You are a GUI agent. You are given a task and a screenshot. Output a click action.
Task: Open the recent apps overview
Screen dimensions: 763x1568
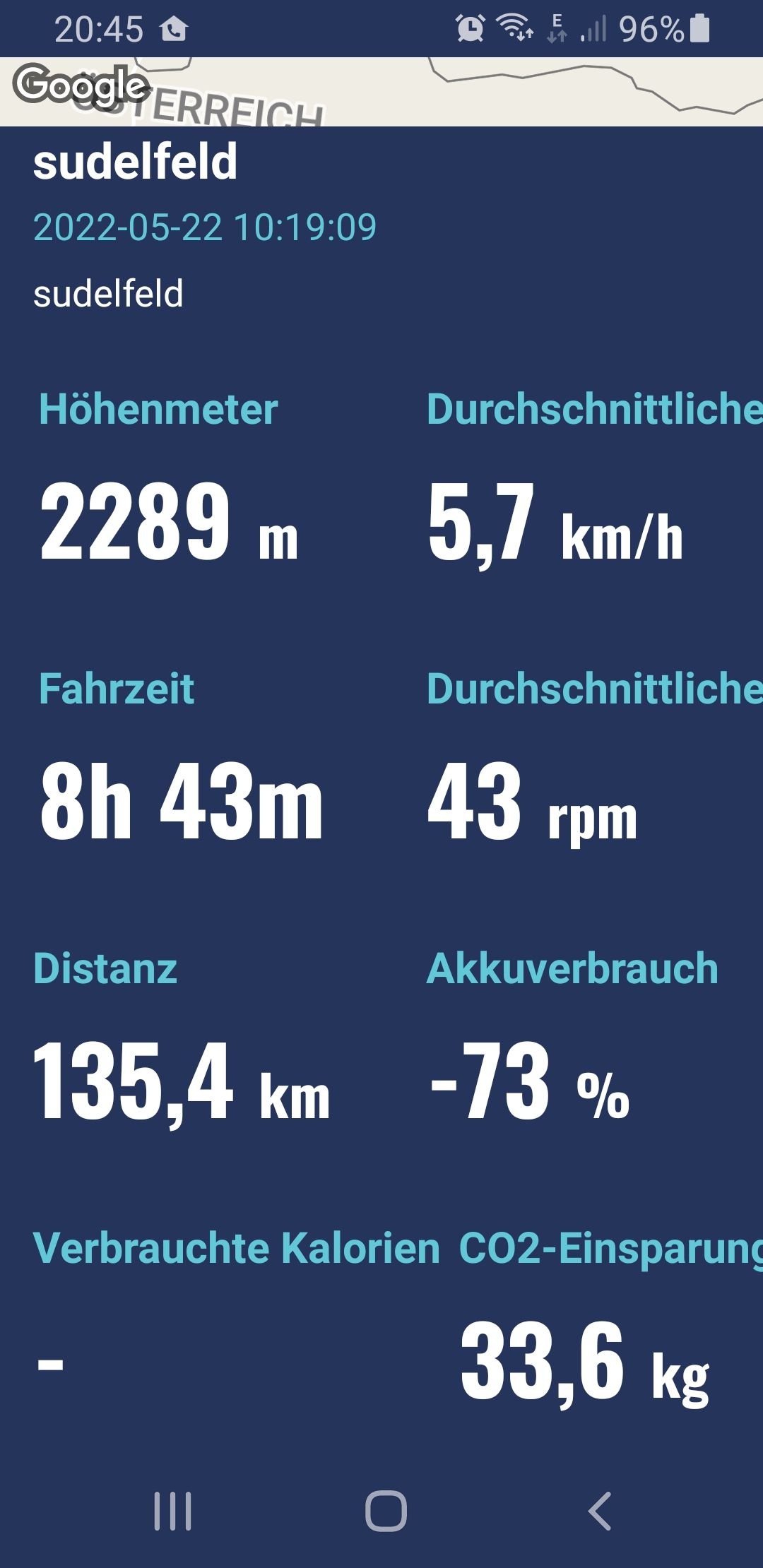point(172,1511)
